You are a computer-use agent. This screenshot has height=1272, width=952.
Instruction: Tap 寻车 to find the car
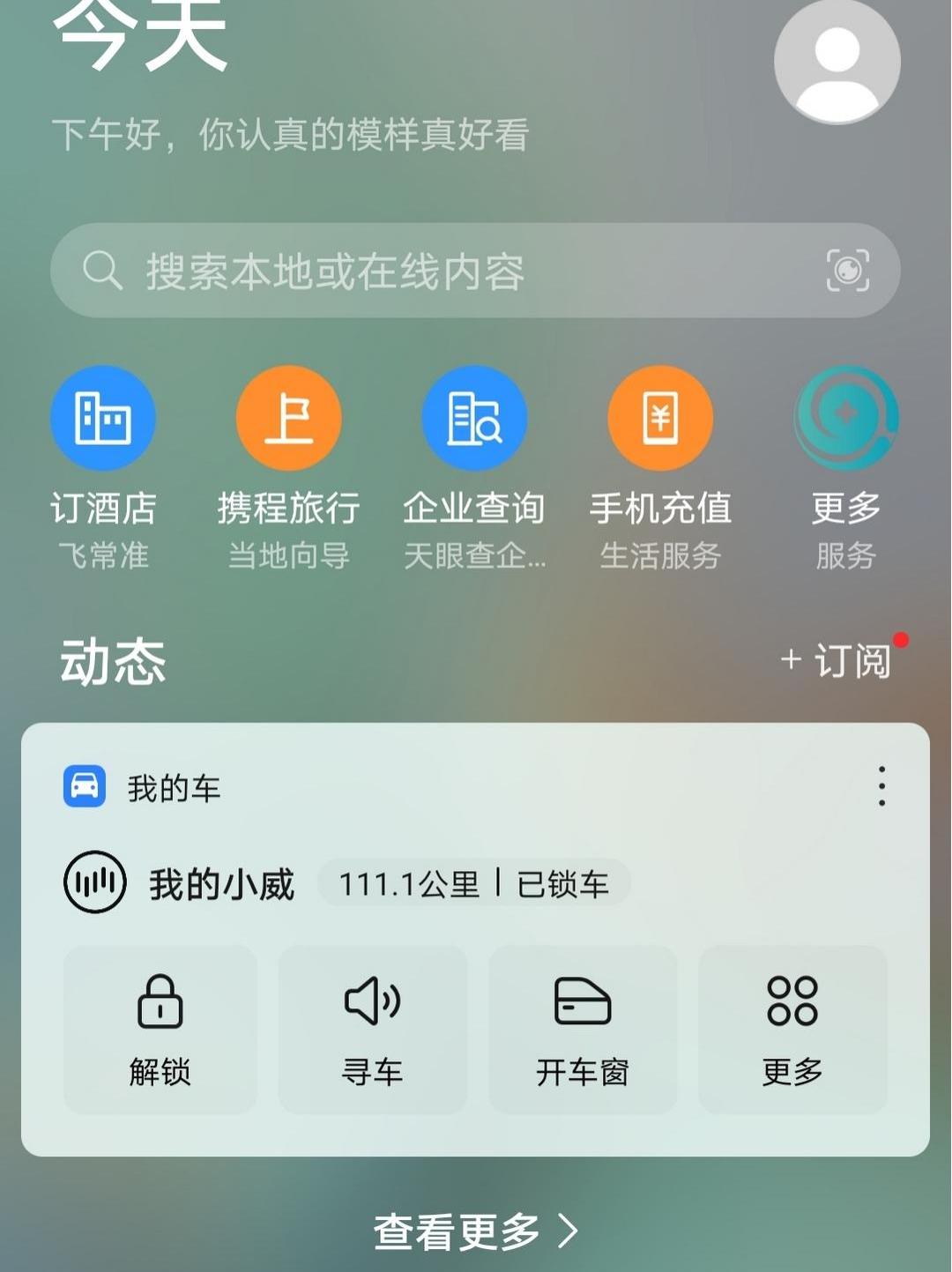tap(372, 1030)
